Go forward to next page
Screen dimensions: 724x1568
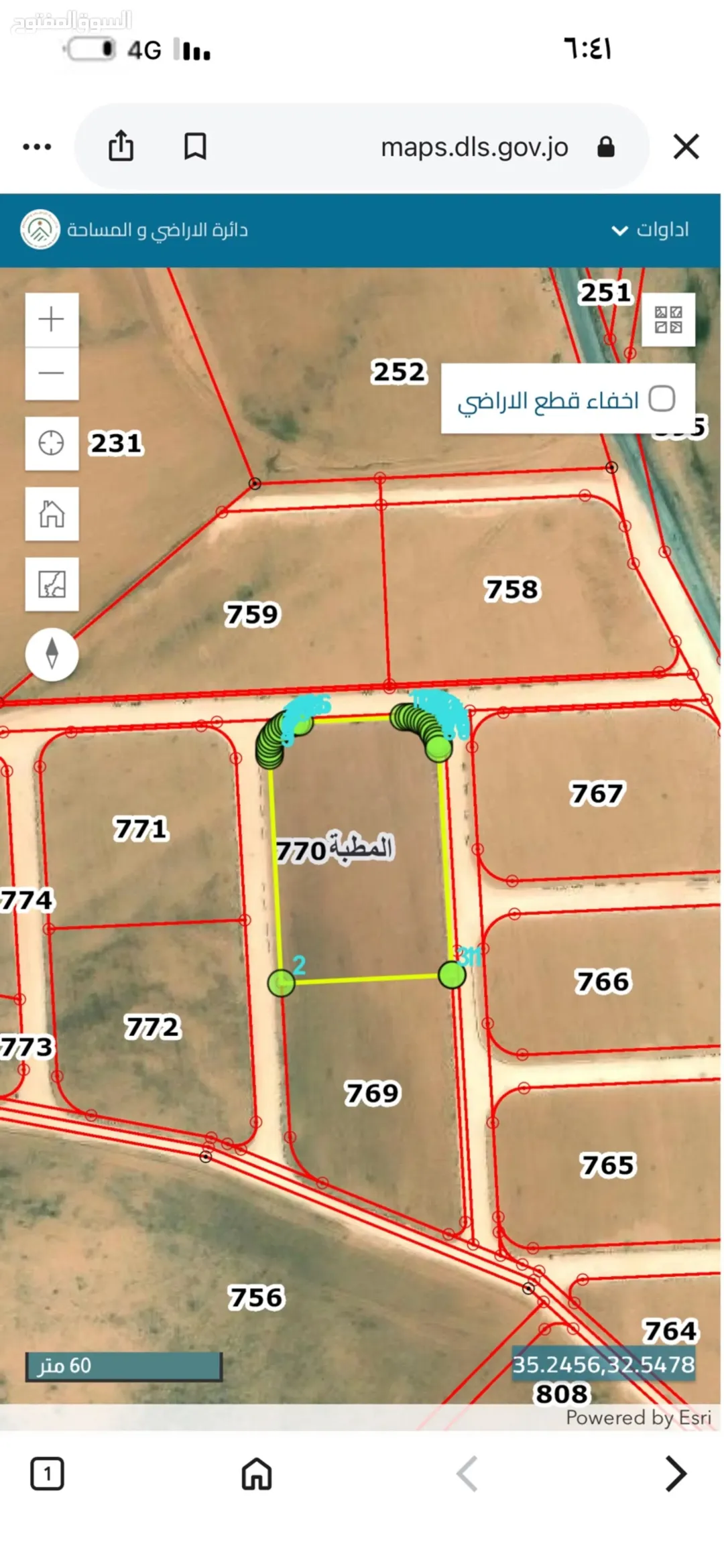coord(676,1474)
